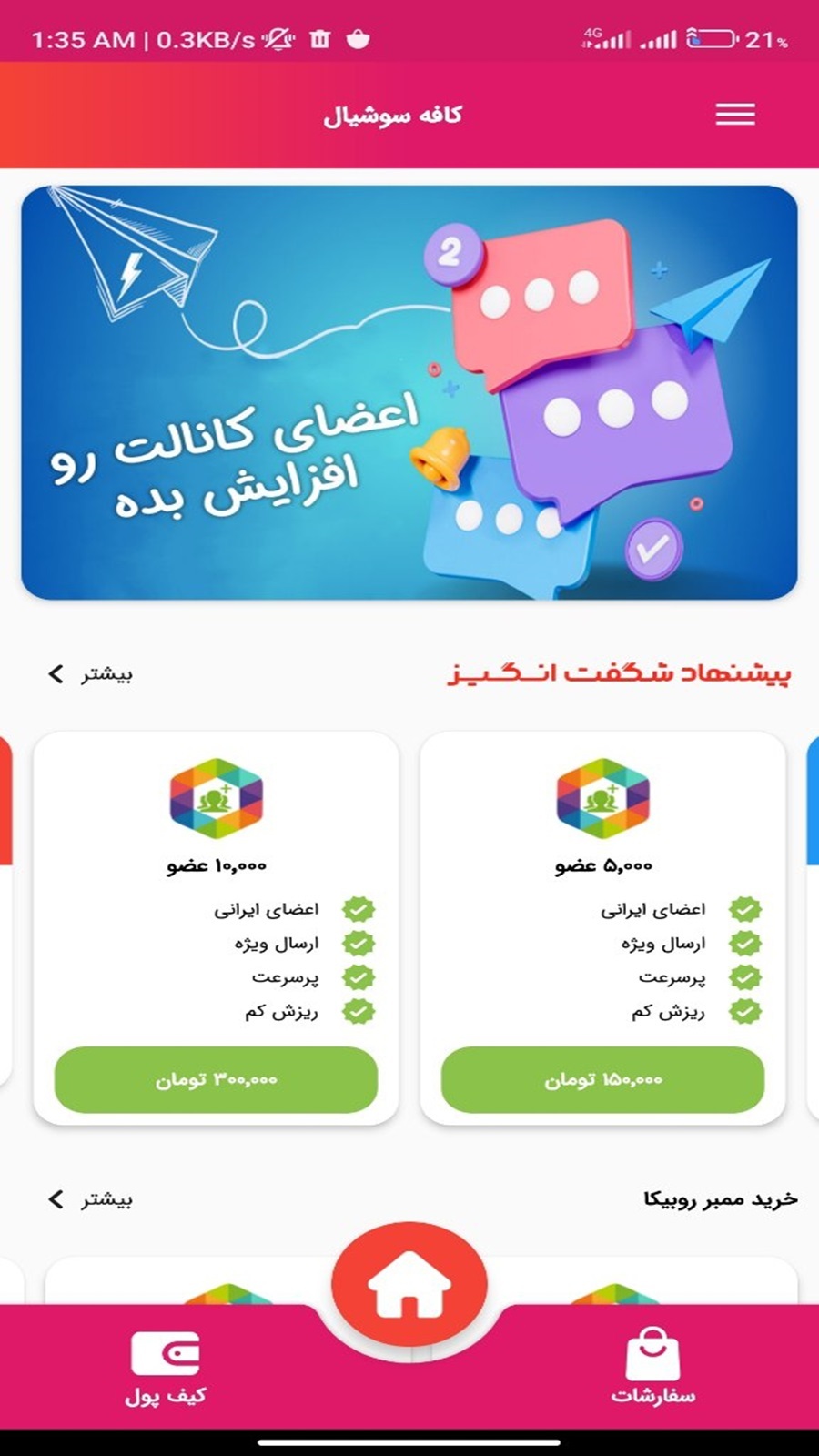
Task: Click the check icon beside ارسال ویژه
Action: [744, 945]
